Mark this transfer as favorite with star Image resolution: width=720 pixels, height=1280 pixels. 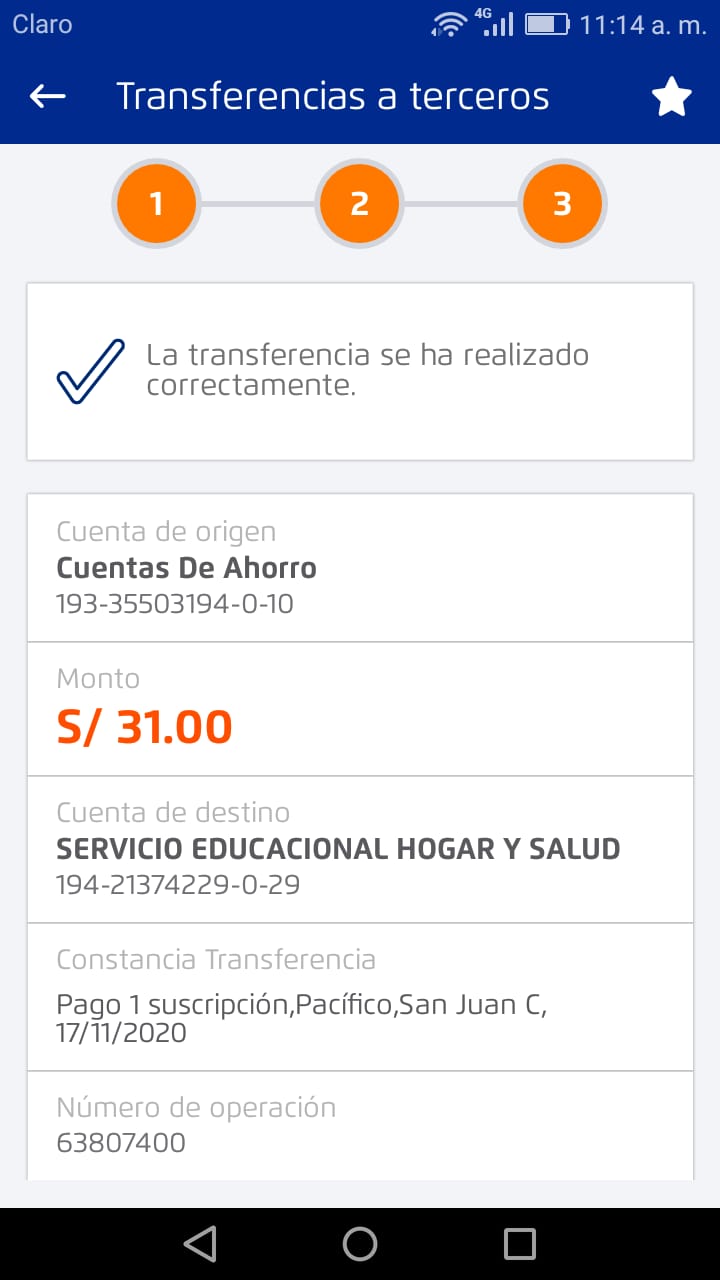[x=671, y=97]
